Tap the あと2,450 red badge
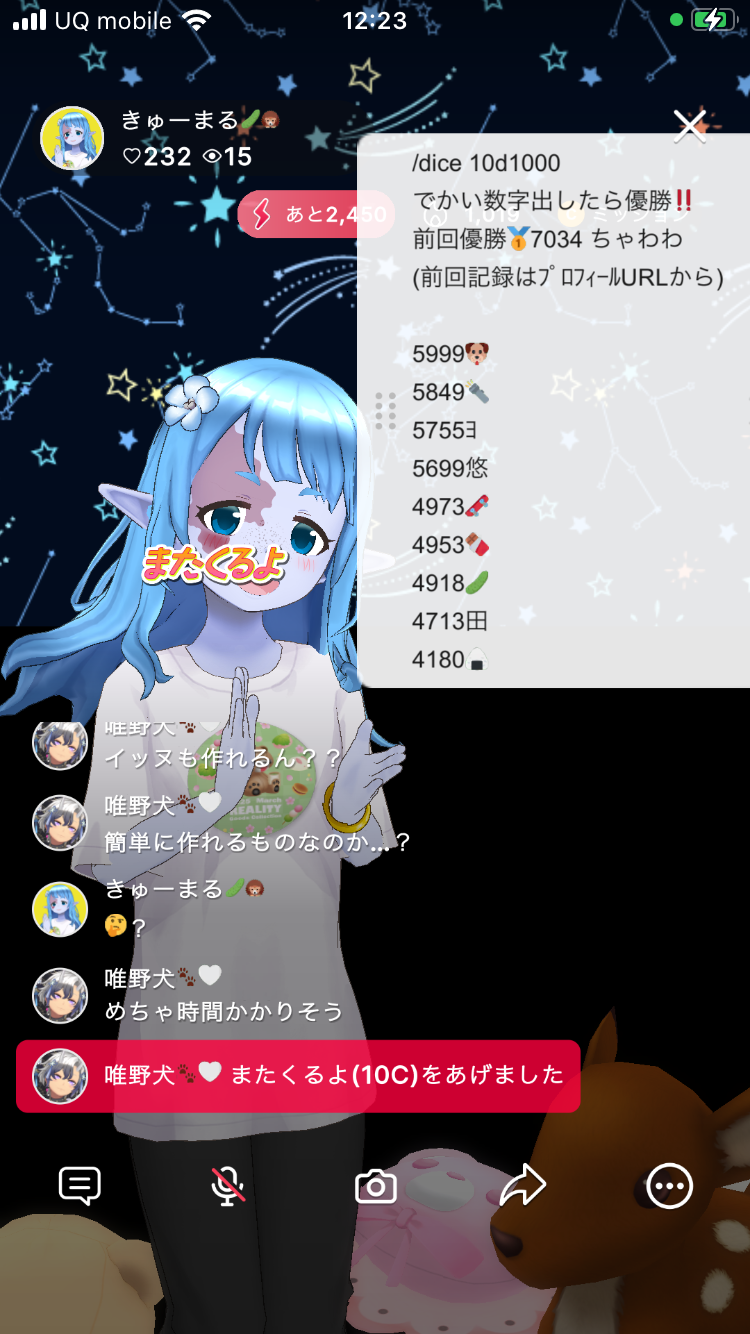 315,214
